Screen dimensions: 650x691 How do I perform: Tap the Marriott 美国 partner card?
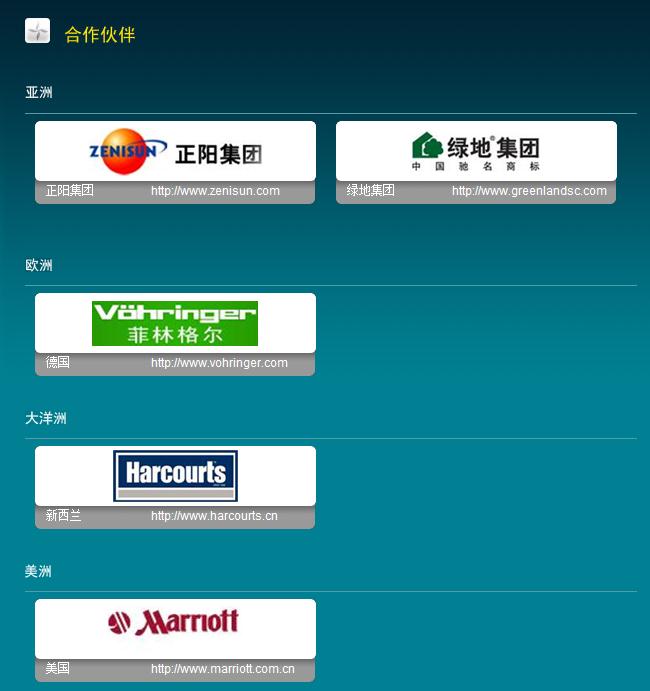pos(175,628)
